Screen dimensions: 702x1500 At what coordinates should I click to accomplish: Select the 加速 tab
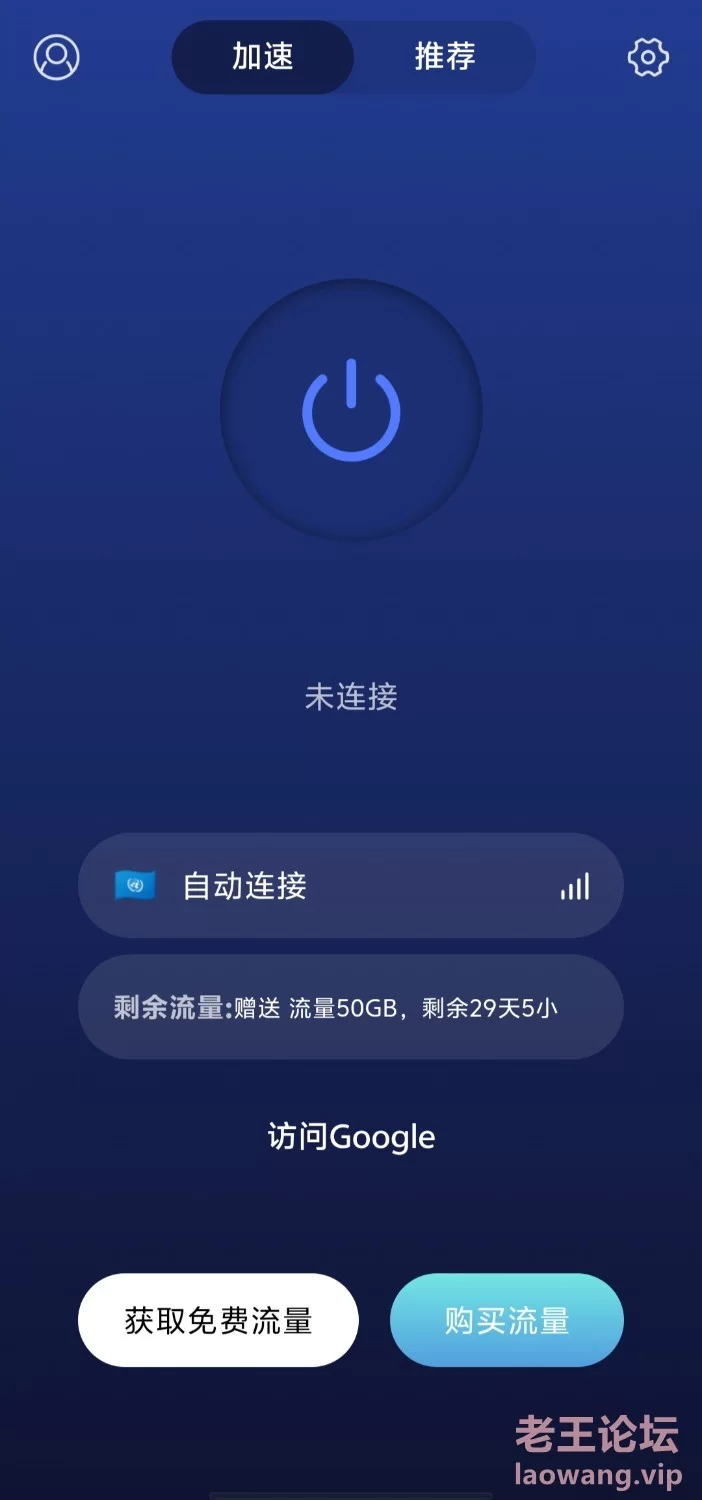[263, 57]
